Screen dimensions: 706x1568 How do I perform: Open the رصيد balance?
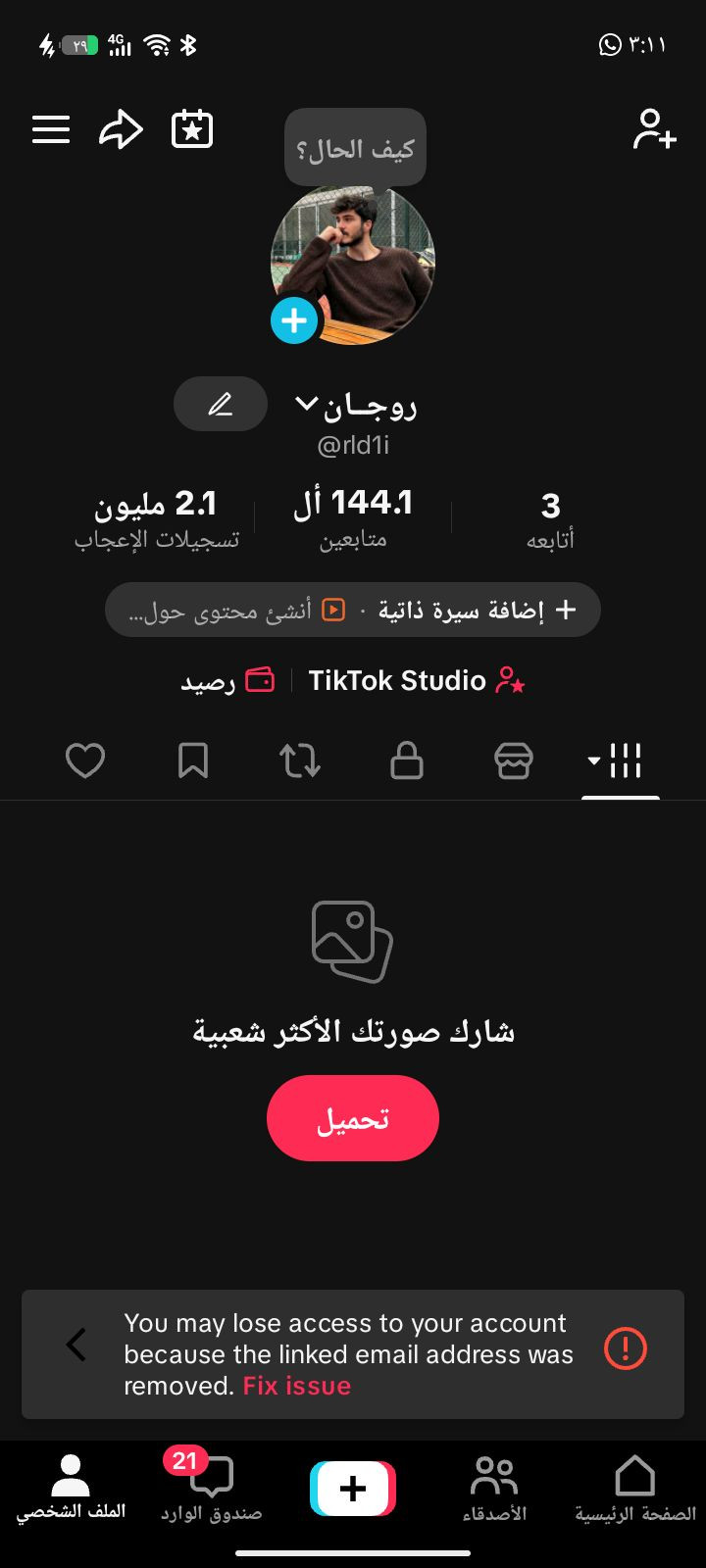(227, 681)
